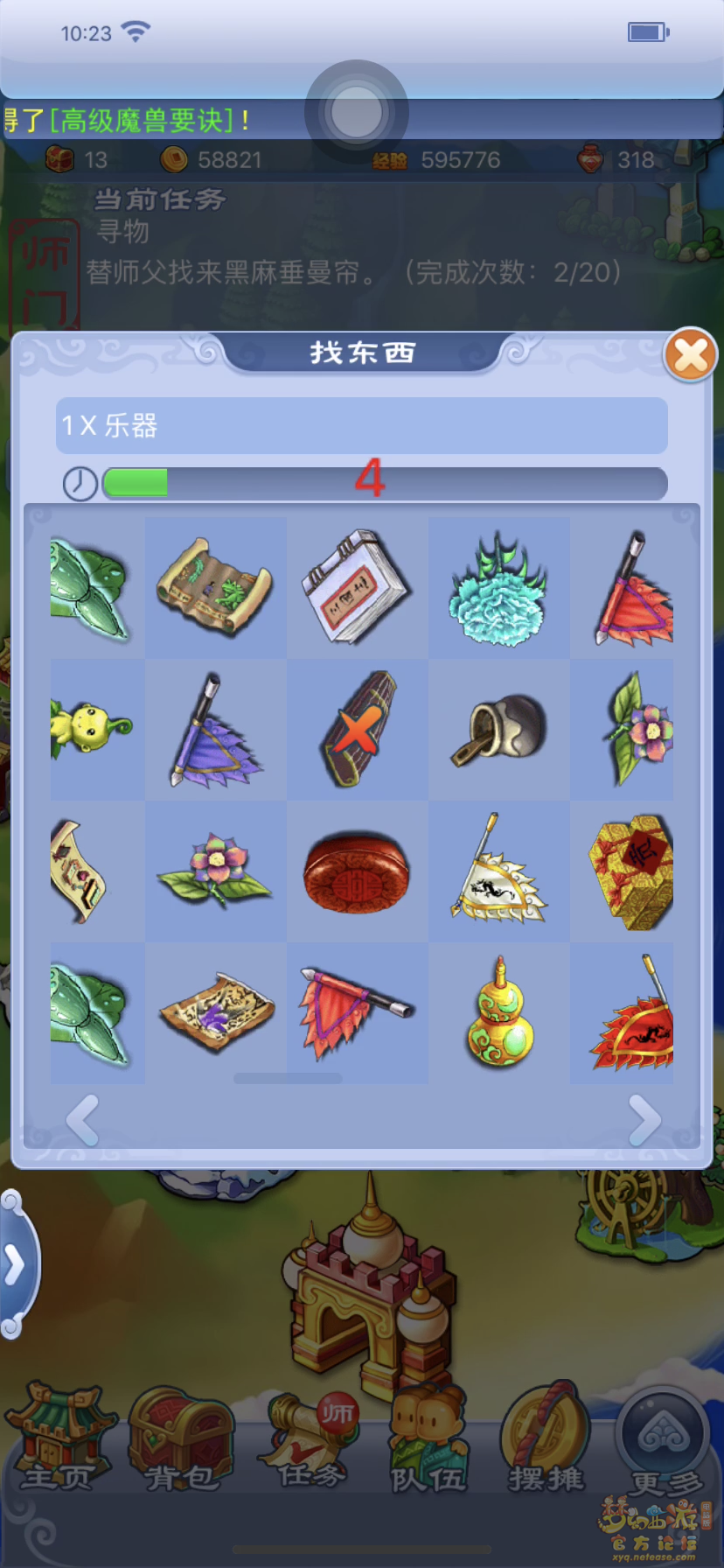
Task: Pick the teal coral plant item
Action: pyautogui.click(x=498, y=588)
